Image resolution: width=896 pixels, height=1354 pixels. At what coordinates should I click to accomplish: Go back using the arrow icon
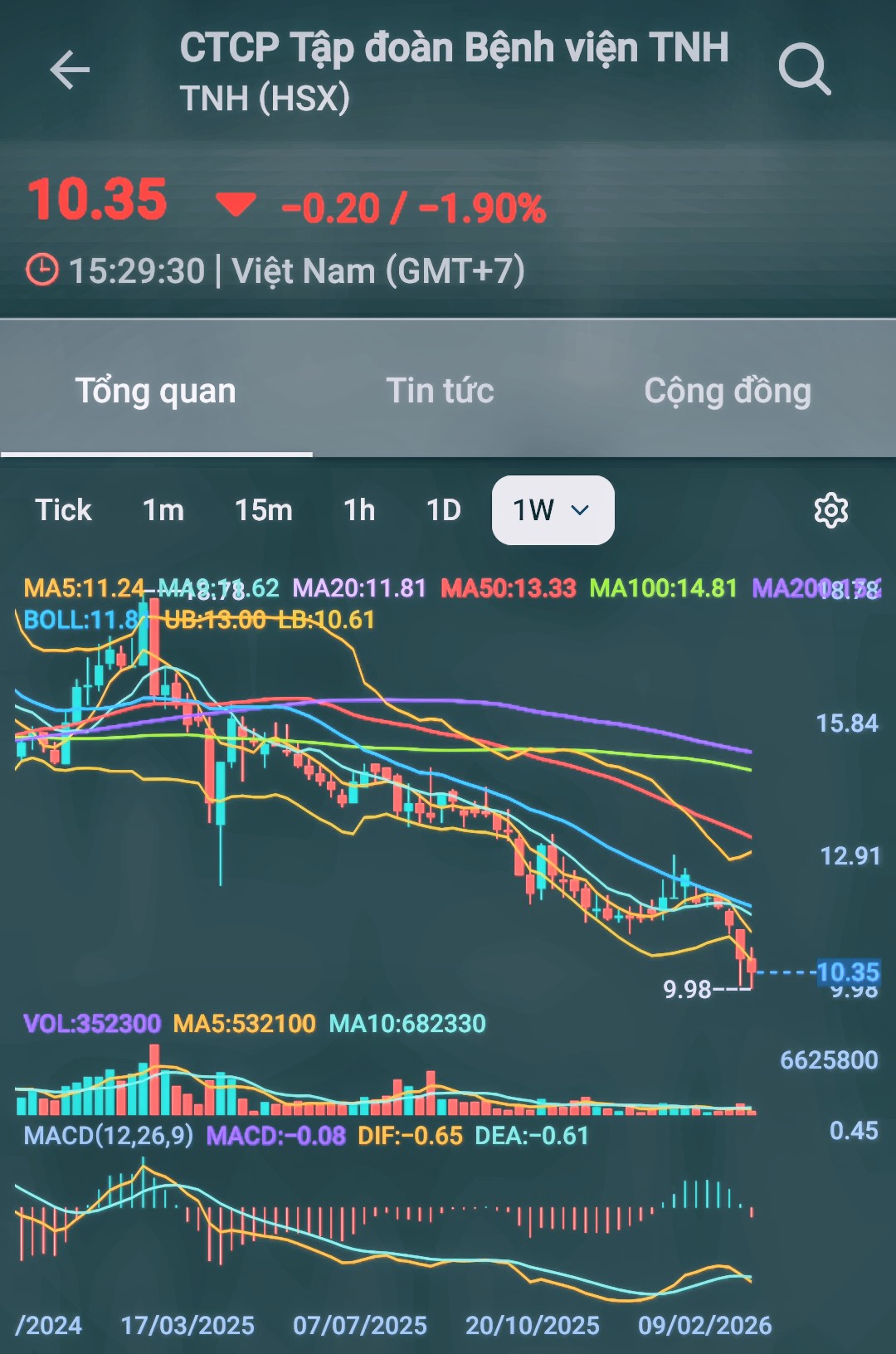(70, 70)
